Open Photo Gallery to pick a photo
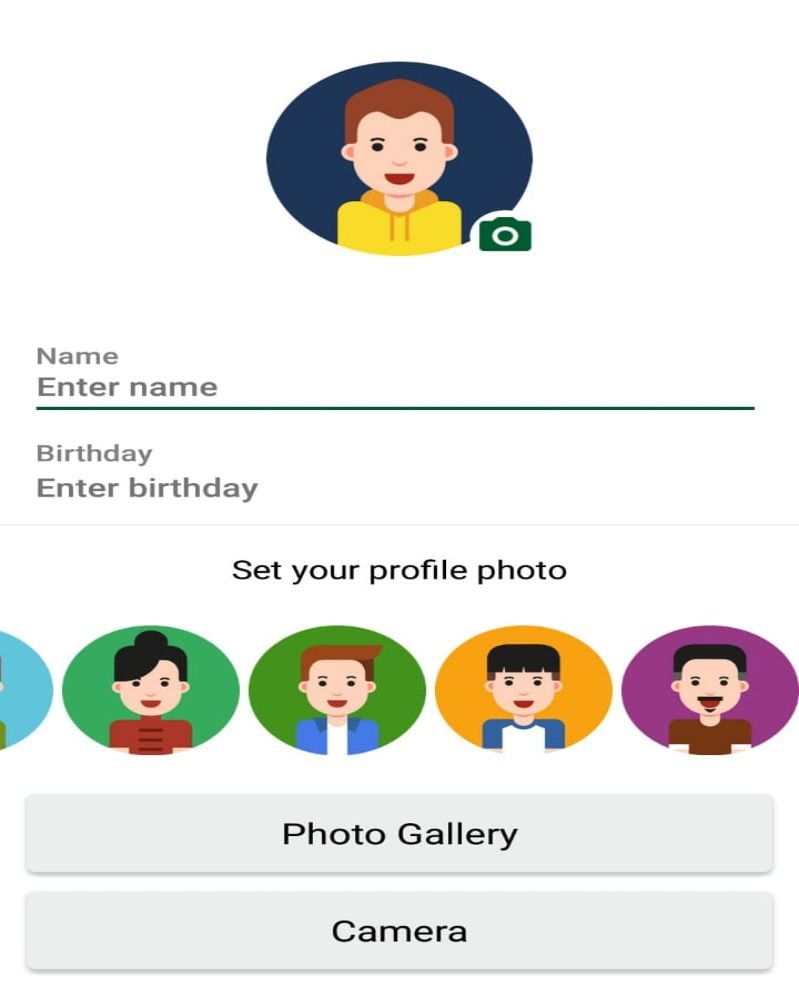This screenshot has width=799, height=995. tap(399, 833)
